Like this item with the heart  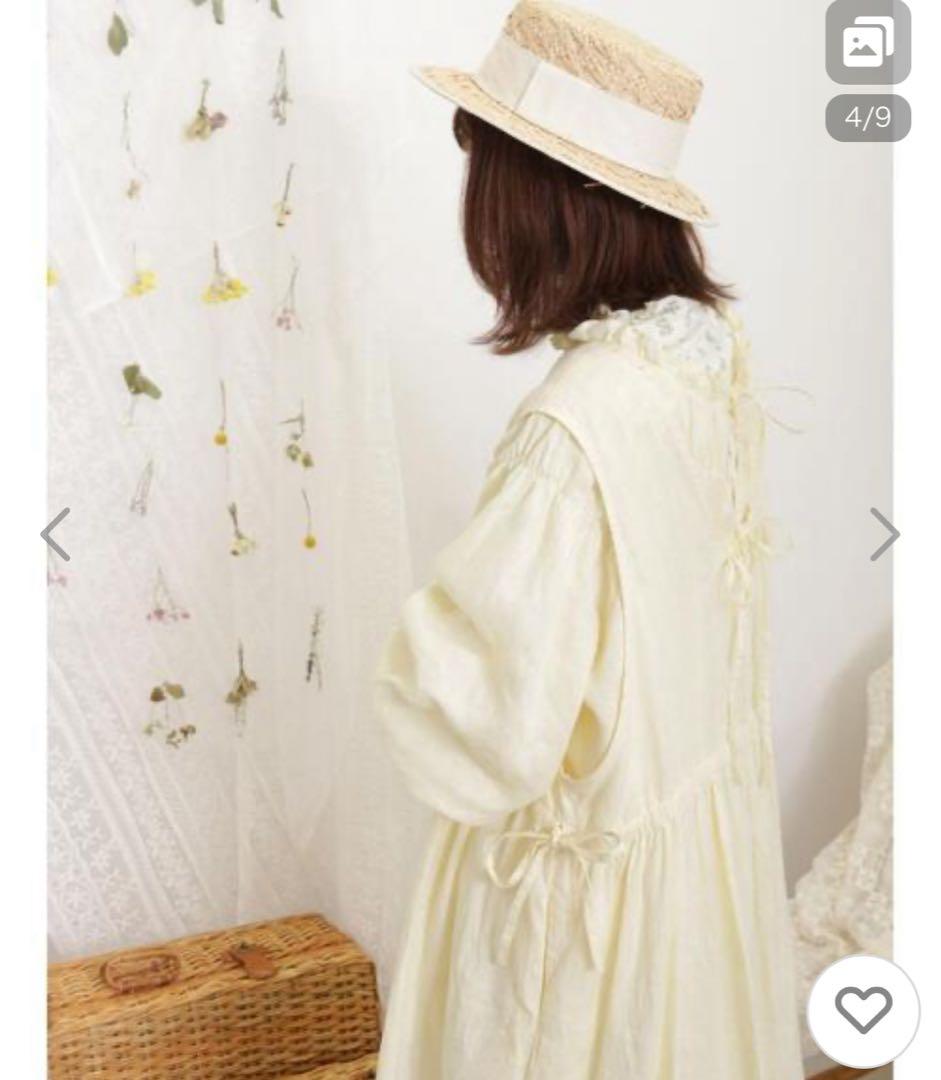(x=863, y=1009)
